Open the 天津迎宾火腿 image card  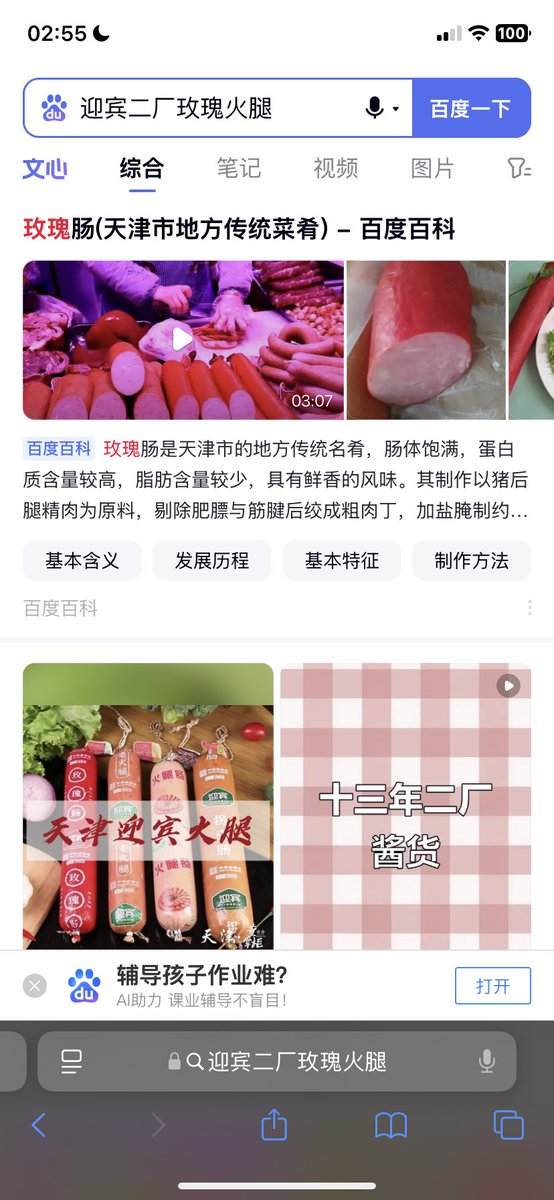[x=148, y=806]
